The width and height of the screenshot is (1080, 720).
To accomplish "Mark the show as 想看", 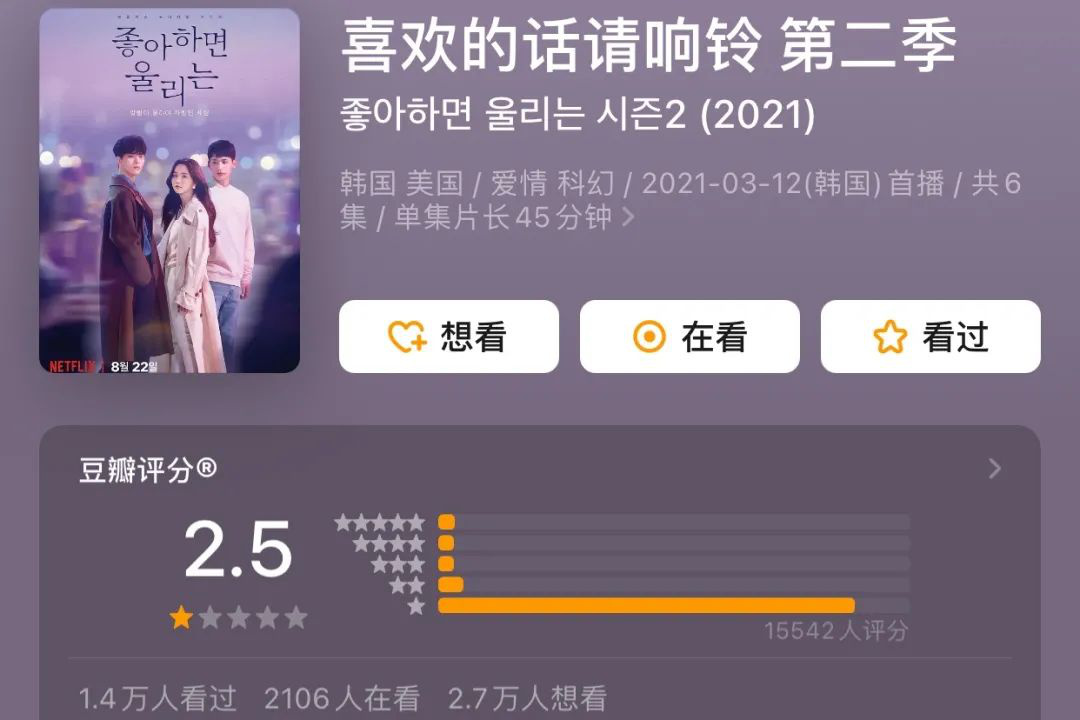I will click(448, 337).
